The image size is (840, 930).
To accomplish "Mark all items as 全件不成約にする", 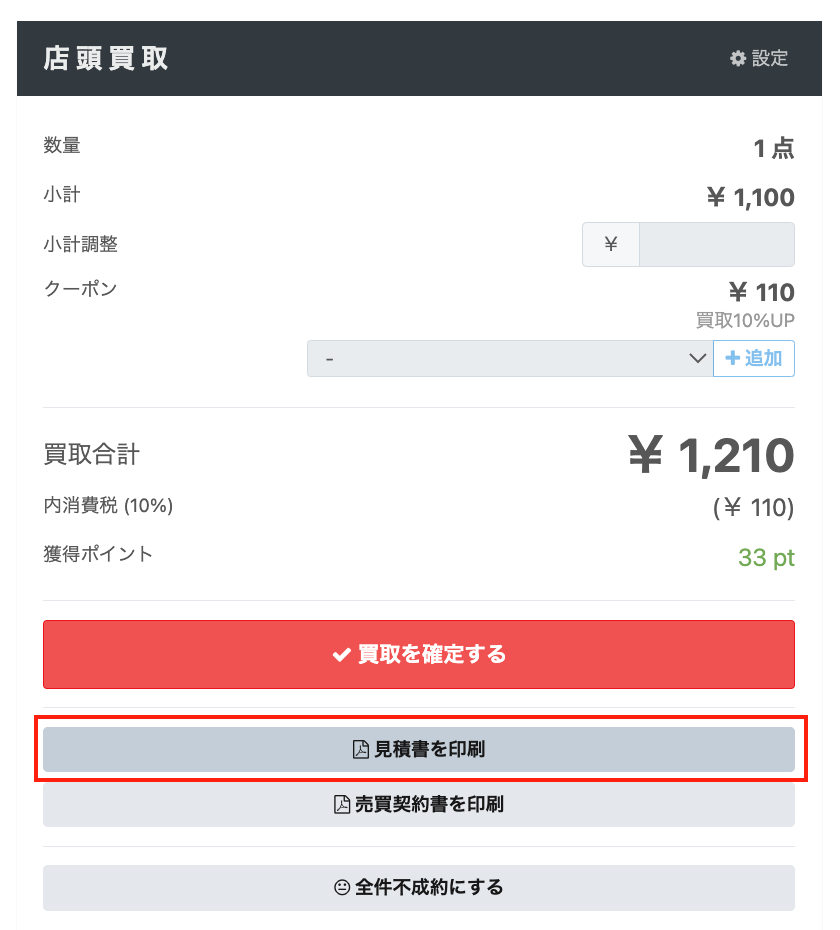I will coord(418,887).
